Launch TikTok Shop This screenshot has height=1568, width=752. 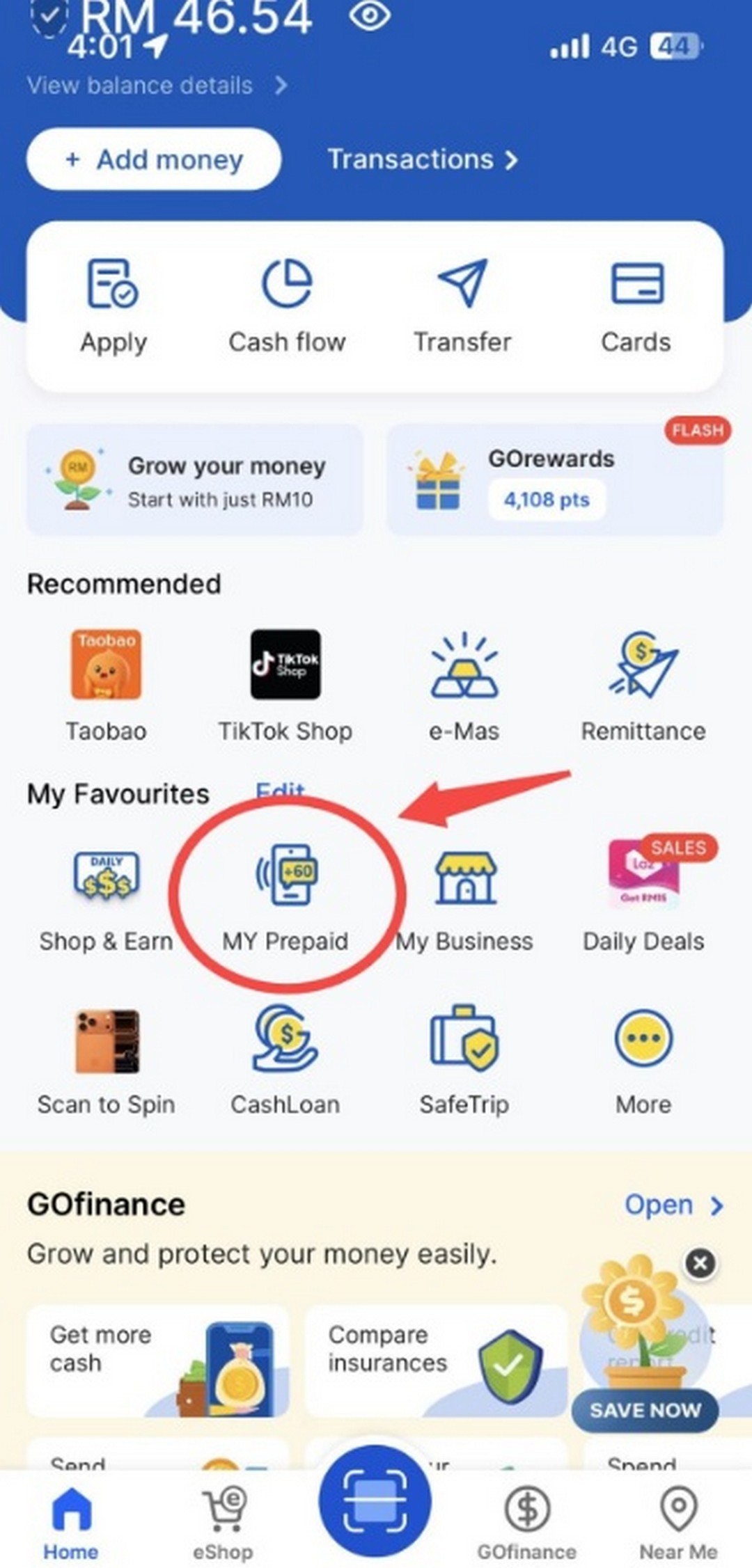click(x=285, y=682)
